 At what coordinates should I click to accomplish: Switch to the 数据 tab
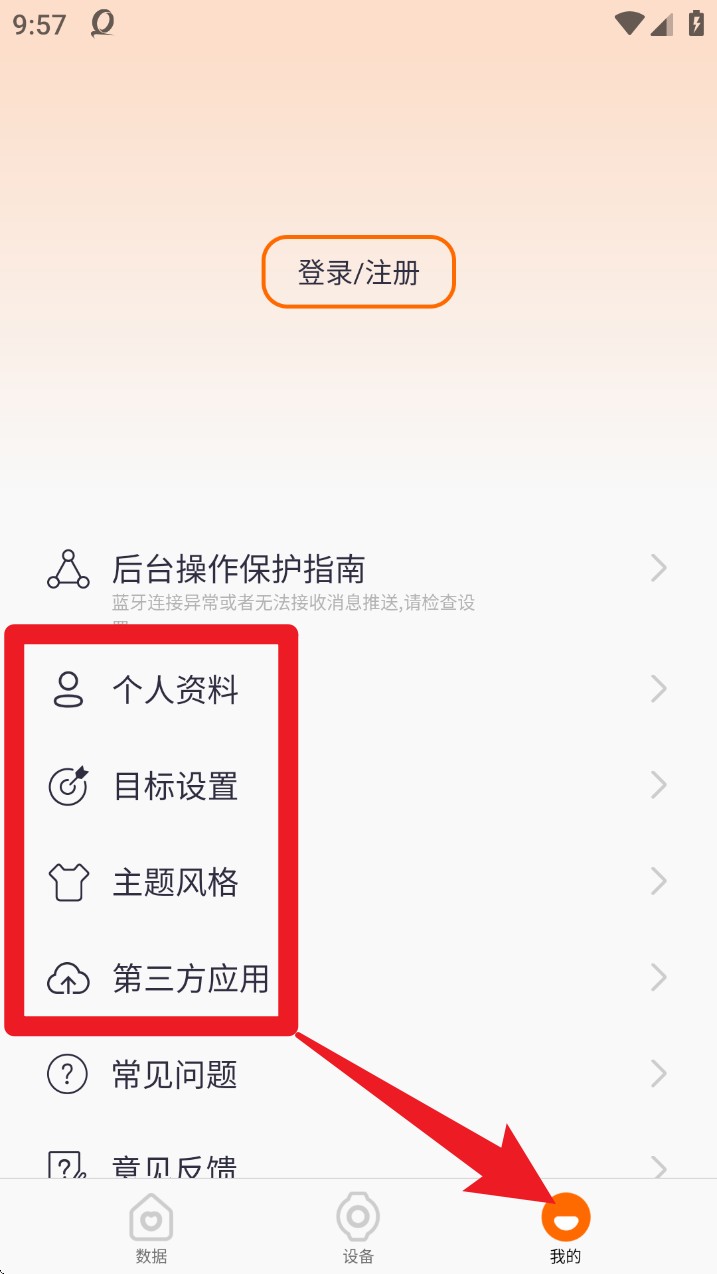151,1228
